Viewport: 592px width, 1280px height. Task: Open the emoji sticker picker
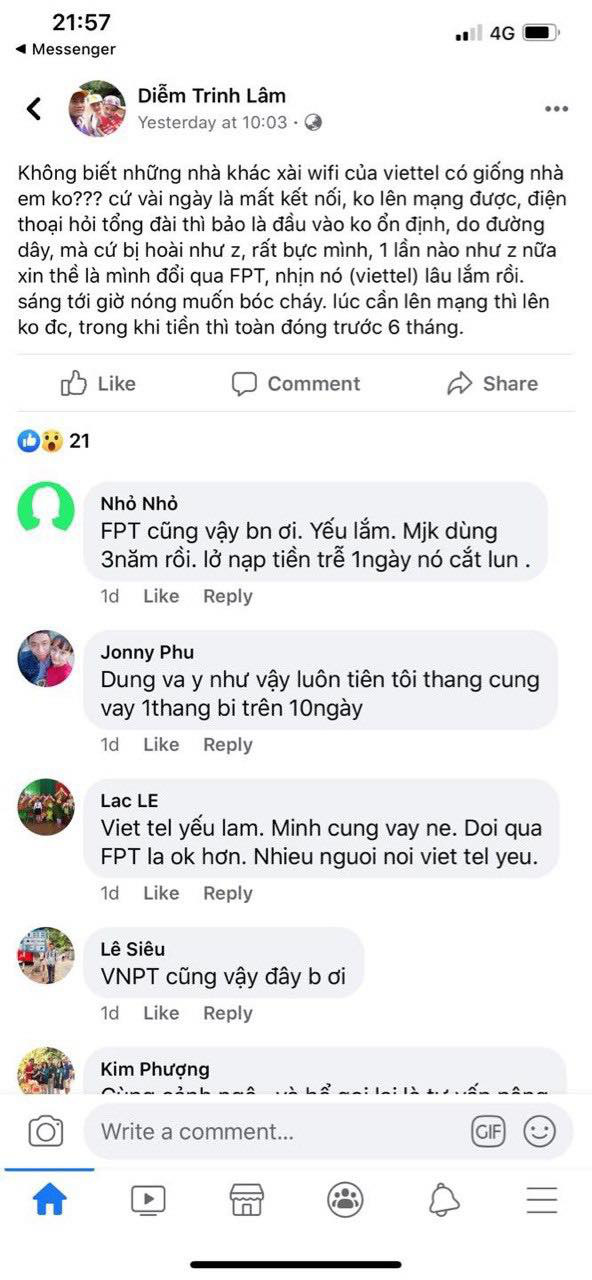540,1132
